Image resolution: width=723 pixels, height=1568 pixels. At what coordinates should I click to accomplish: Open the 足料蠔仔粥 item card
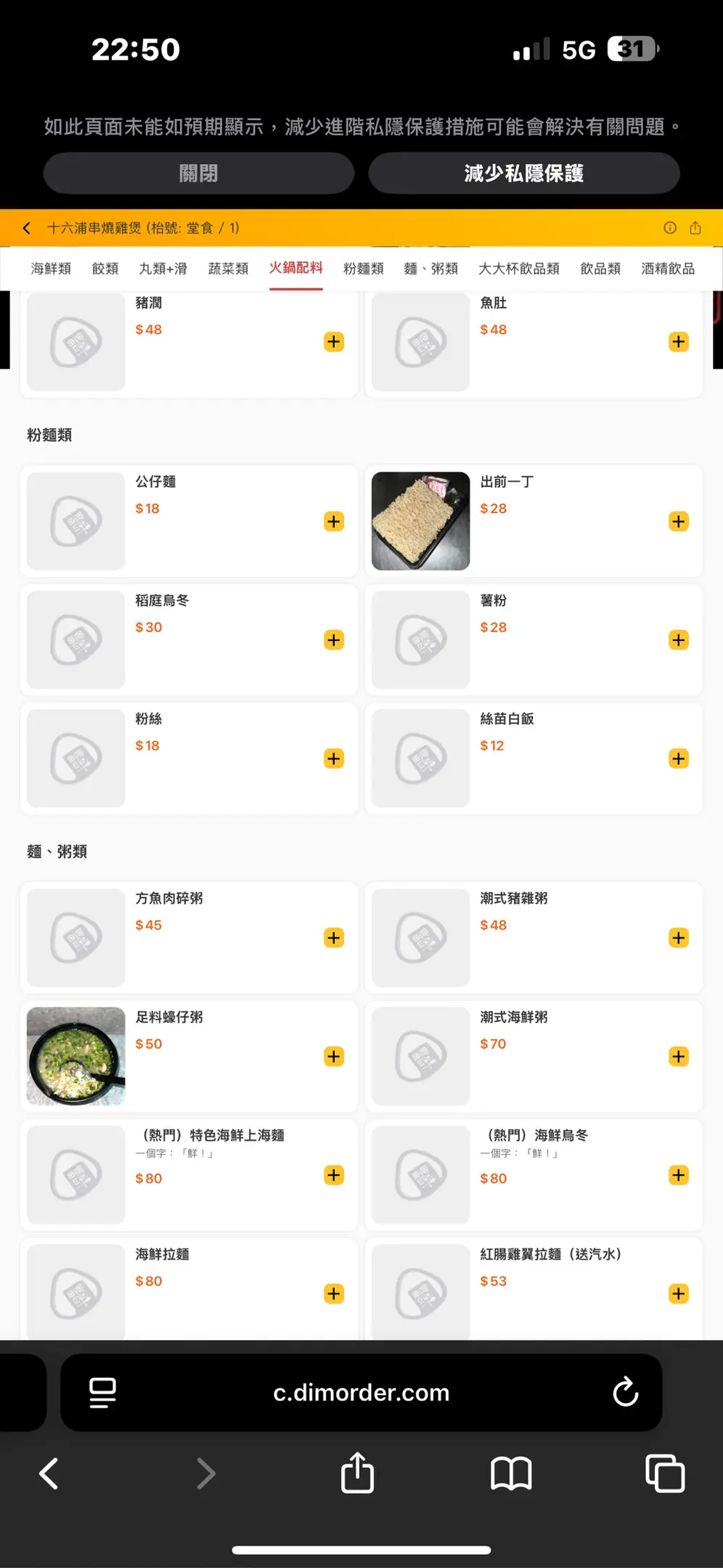tap(189, 1056)
